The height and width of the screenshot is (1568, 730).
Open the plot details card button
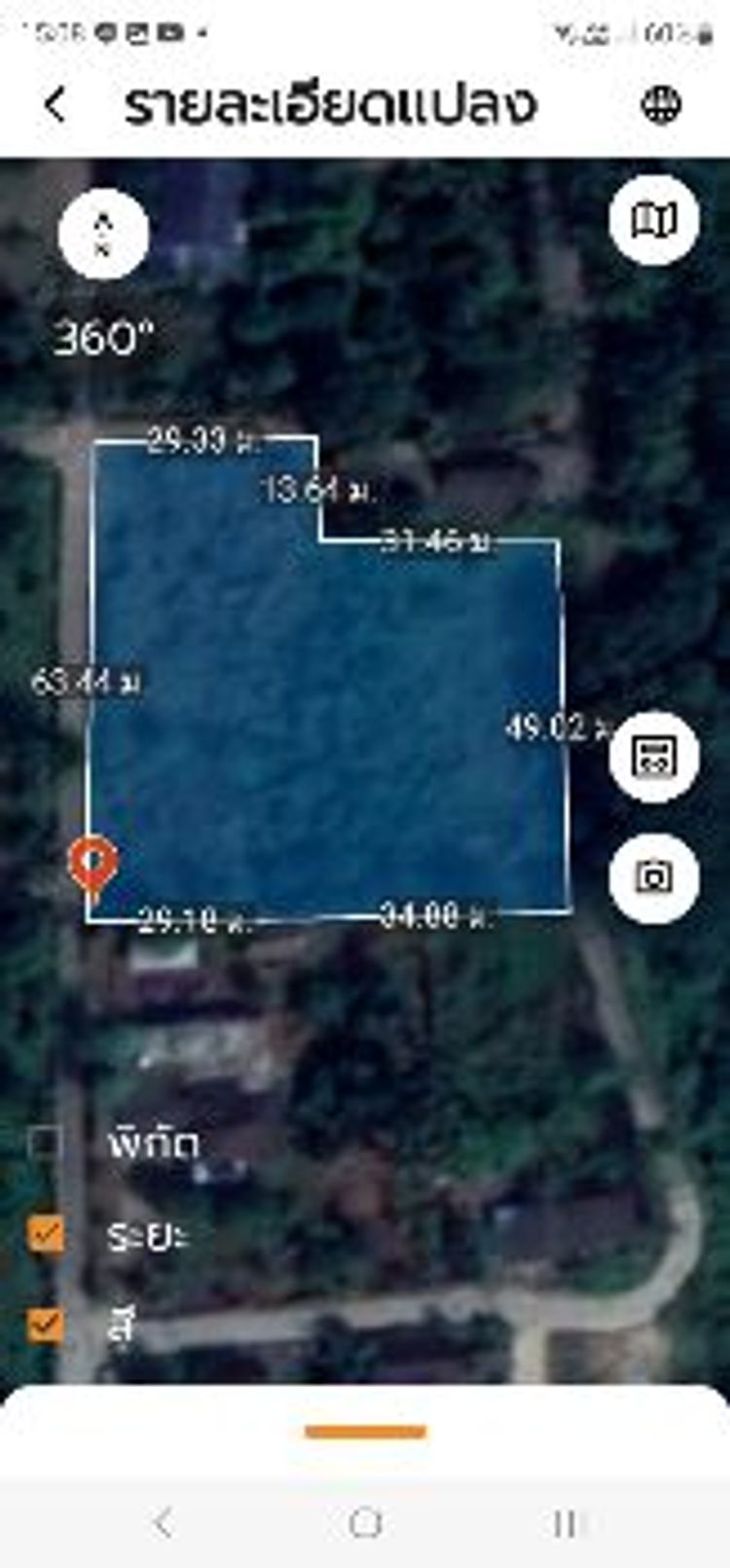tap(654, 757)
